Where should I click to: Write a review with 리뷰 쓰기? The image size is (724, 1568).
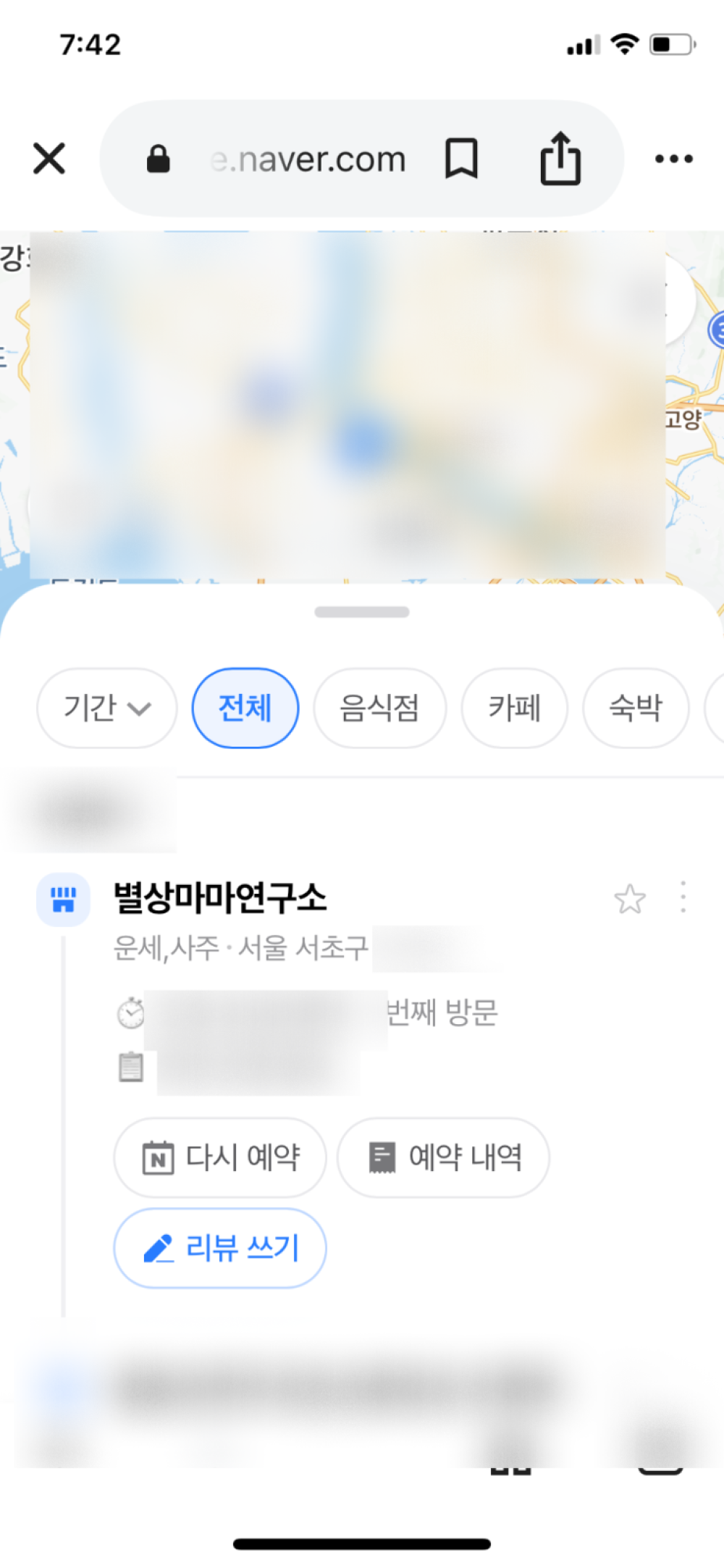click(220, 1247)
